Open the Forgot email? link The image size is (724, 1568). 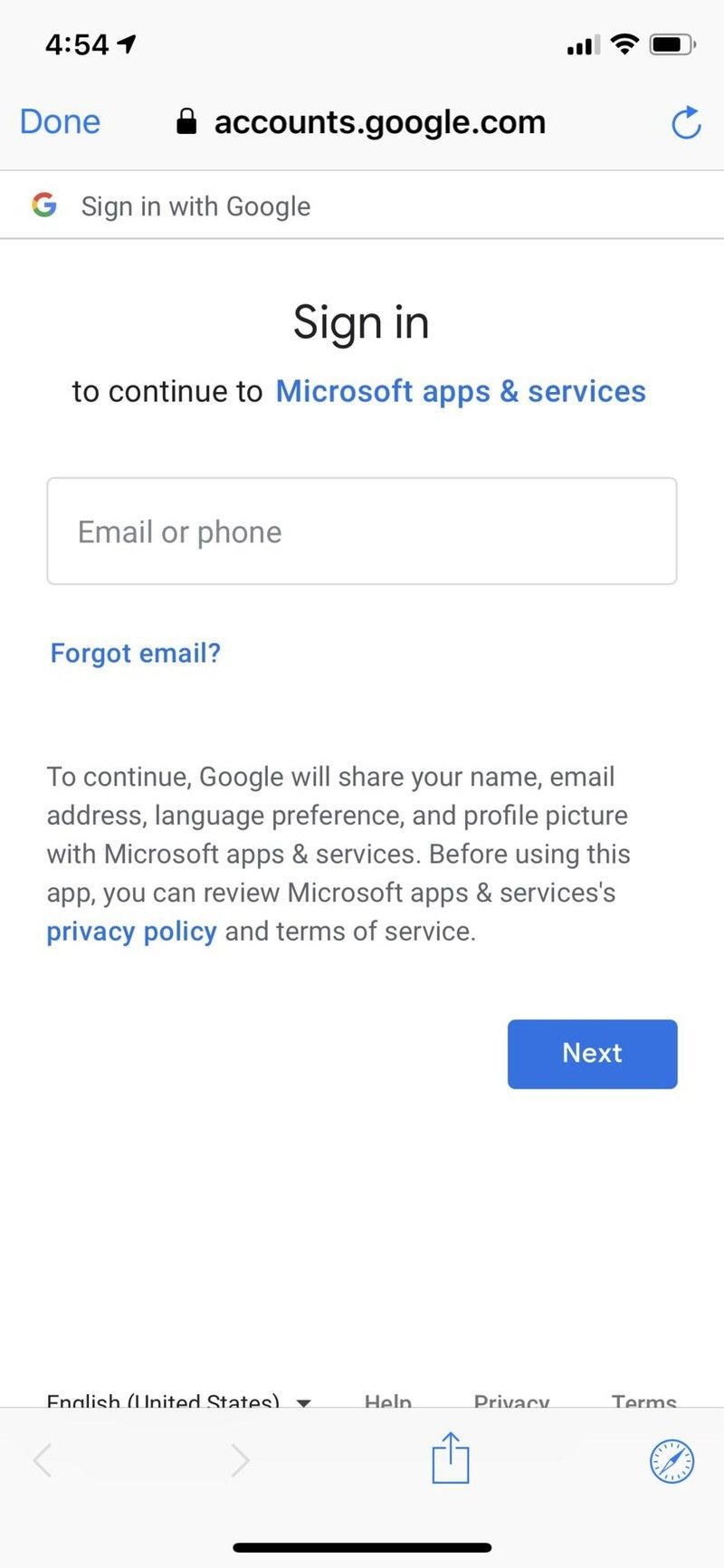136,653
